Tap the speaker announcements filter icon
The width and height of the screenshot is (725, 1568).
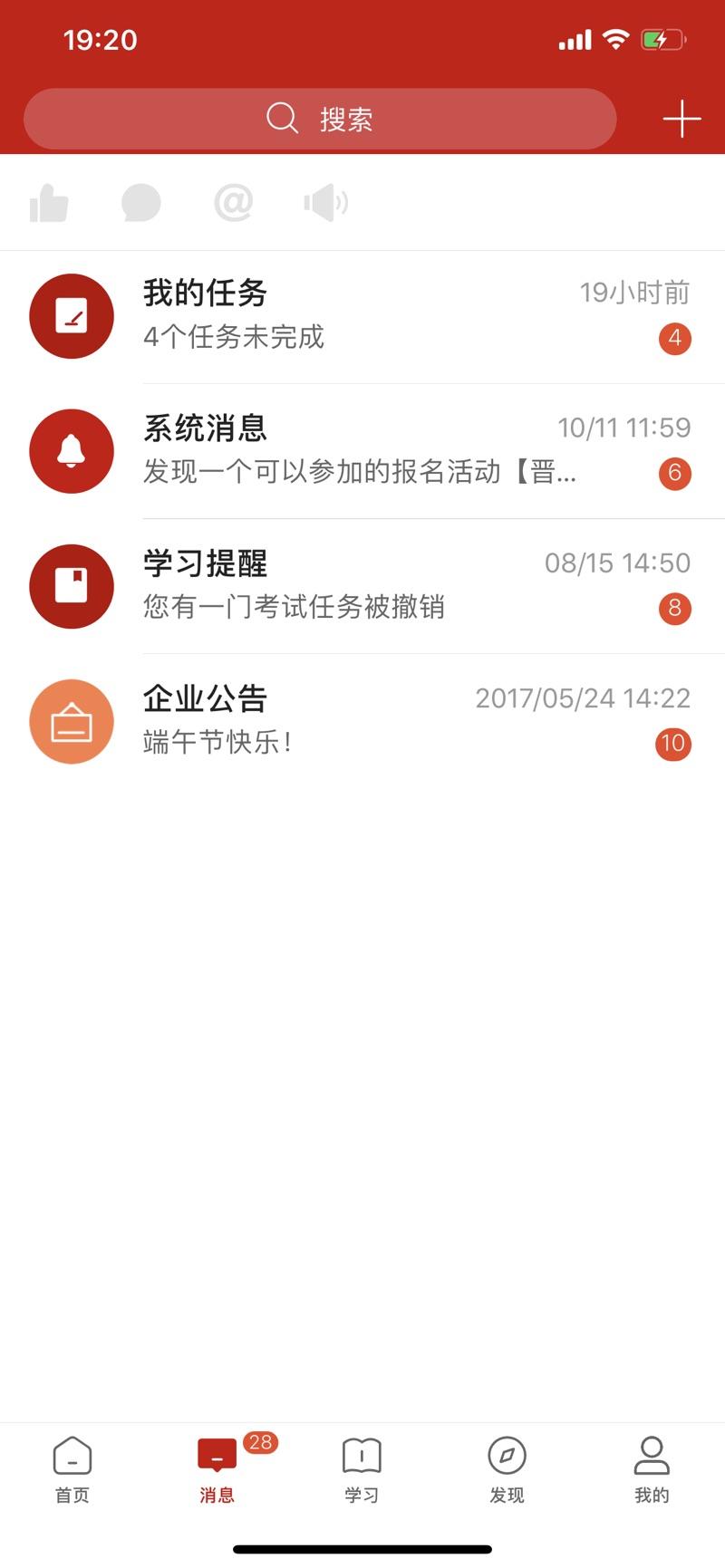[x=326, y=201]
